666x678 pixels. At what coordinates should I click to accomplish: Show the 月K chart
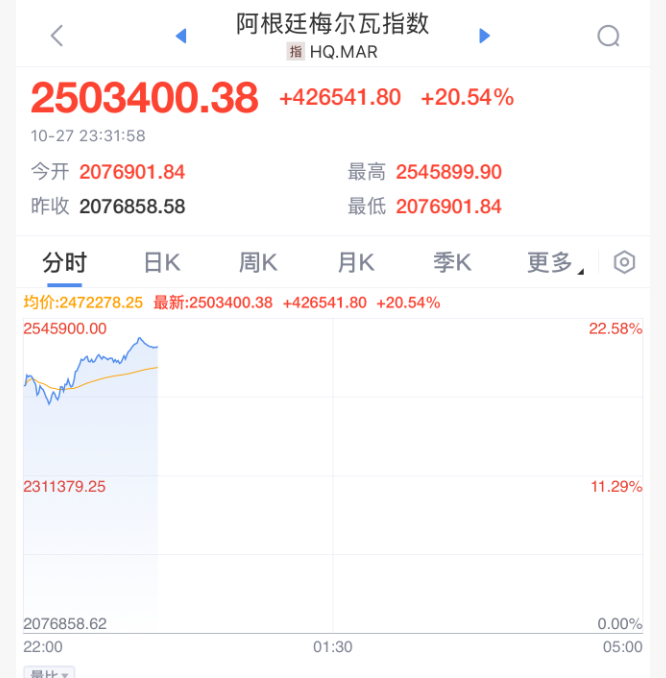355,263
